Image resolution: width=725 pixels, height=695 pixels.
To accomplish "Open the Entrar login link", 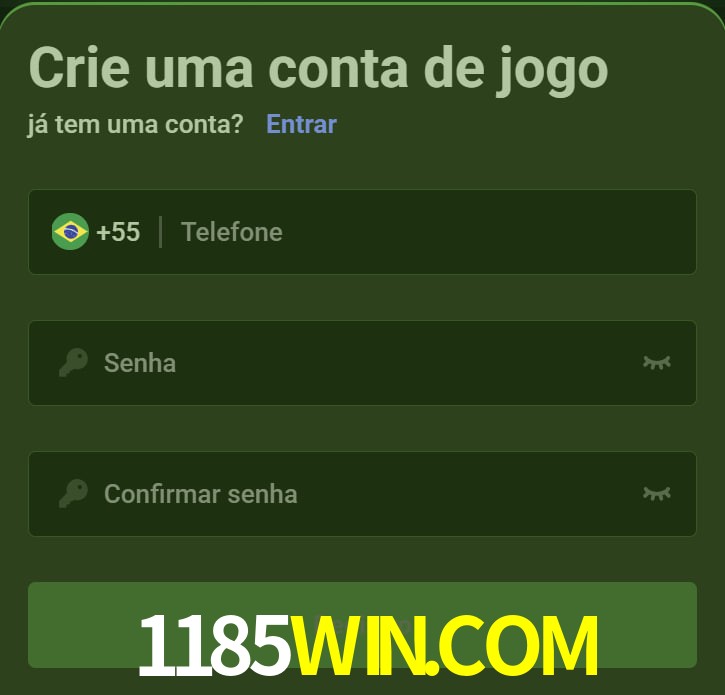I will click(x=301, y=124).
